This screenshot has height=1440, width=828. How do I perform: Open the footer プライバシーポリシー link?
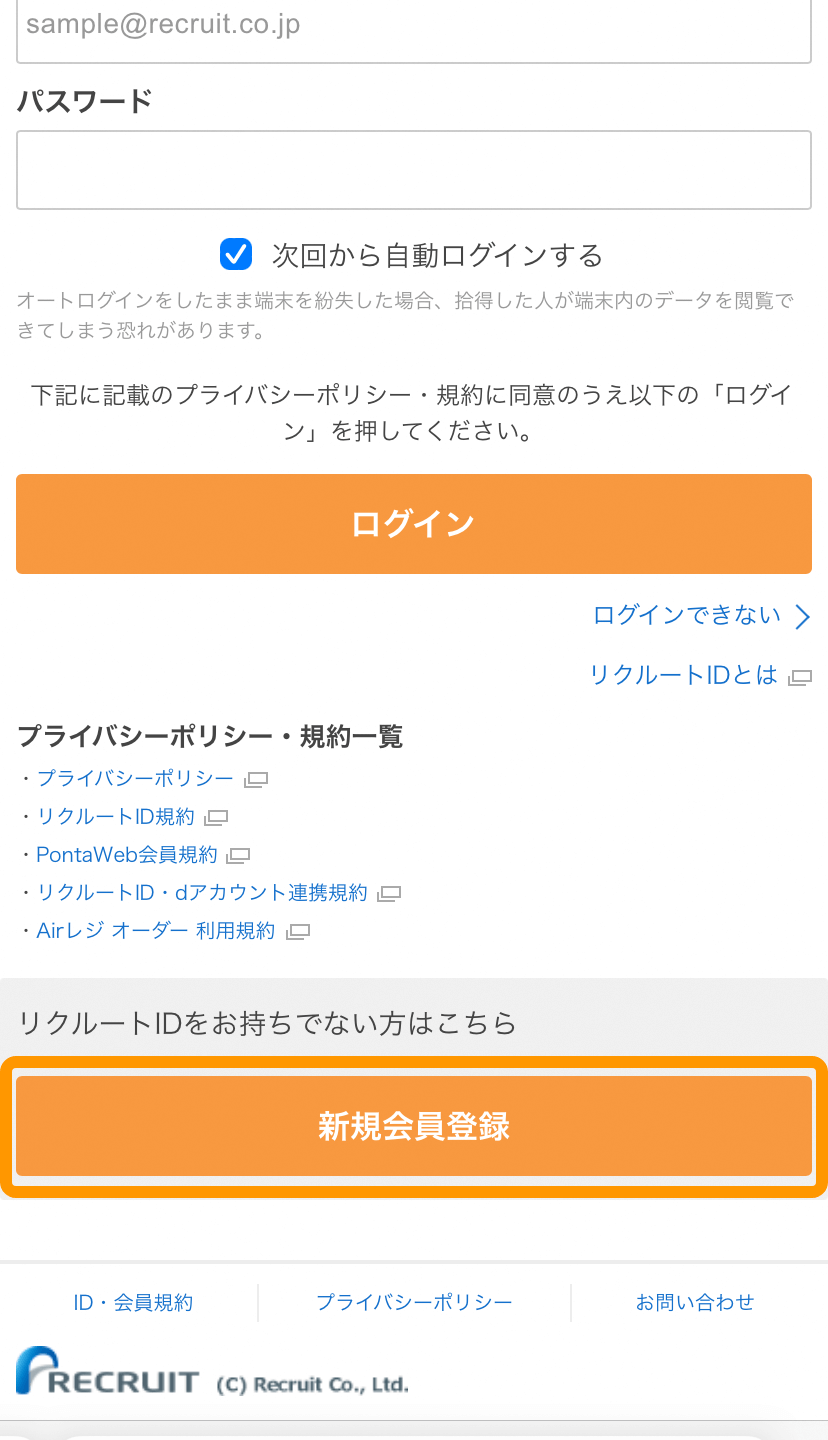tap(414, 1302)
